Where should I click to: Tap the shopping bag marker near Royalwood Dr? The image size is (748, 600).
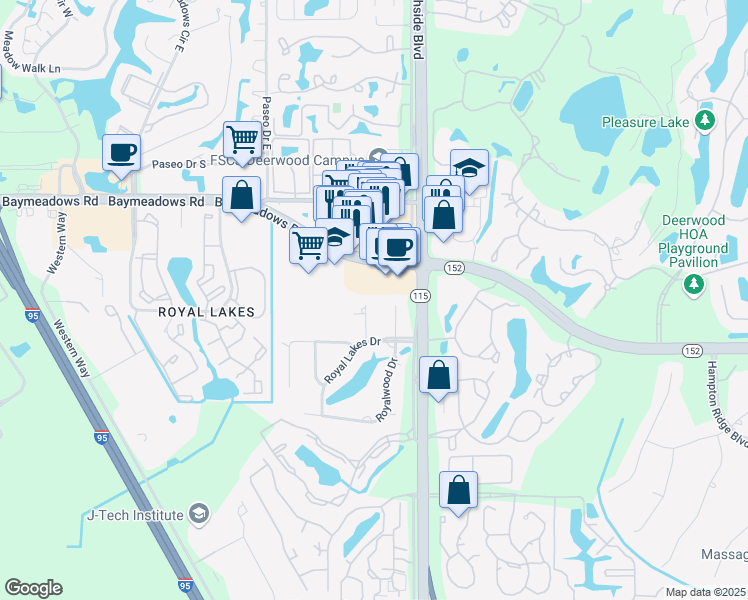pos(438,376)
